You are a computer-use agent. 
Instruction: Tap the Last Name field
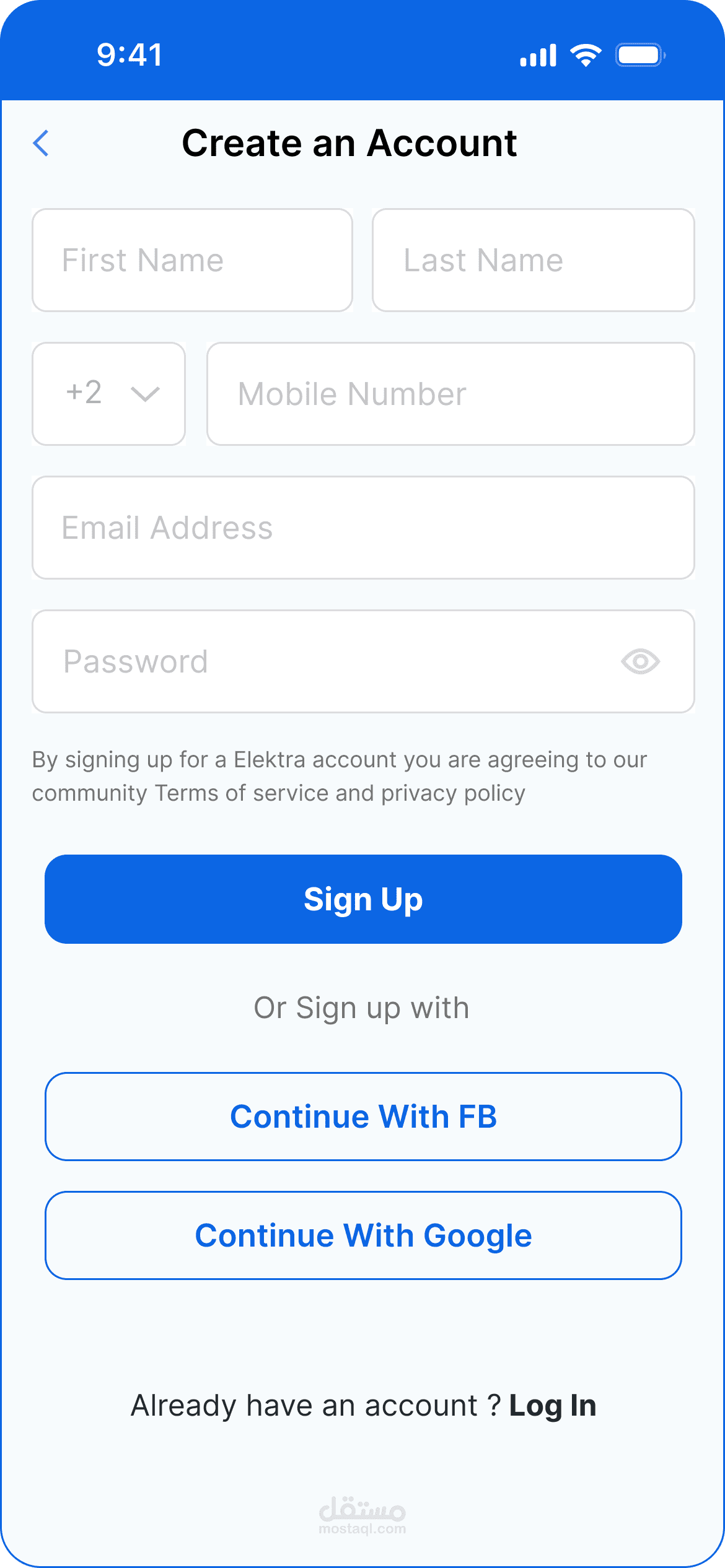[534, 260]
